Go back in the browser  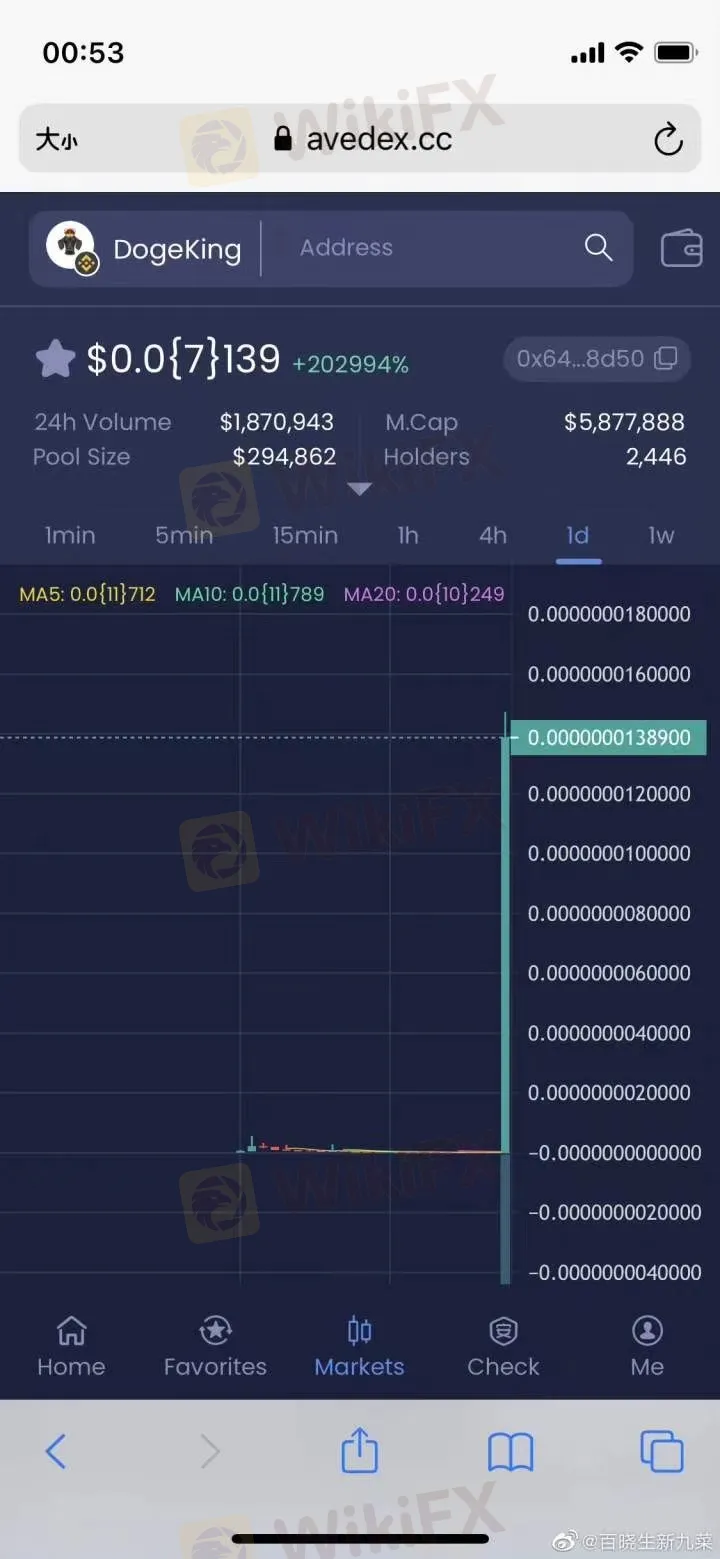(x=56, y=1451)
